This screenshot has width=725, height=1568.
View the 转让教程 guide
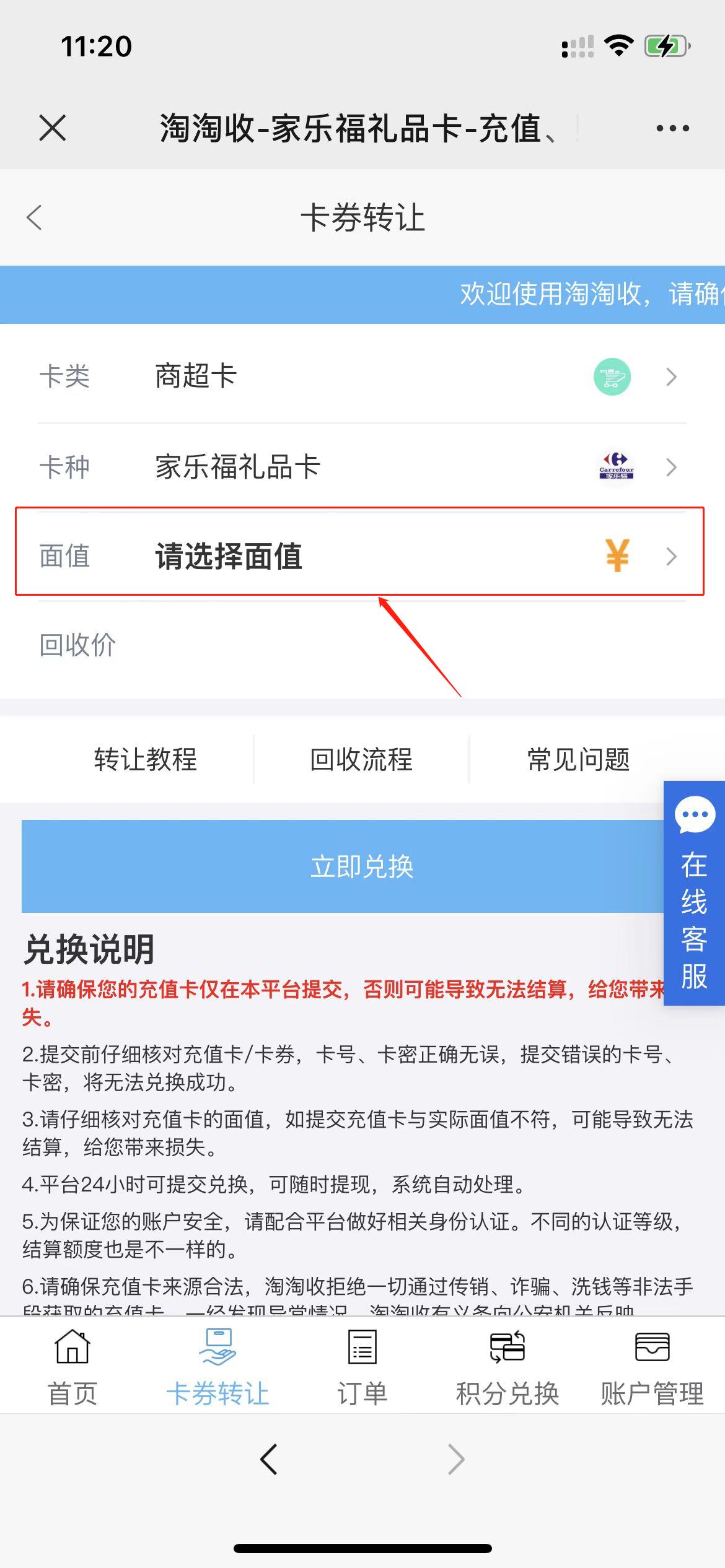click(145, 759)
